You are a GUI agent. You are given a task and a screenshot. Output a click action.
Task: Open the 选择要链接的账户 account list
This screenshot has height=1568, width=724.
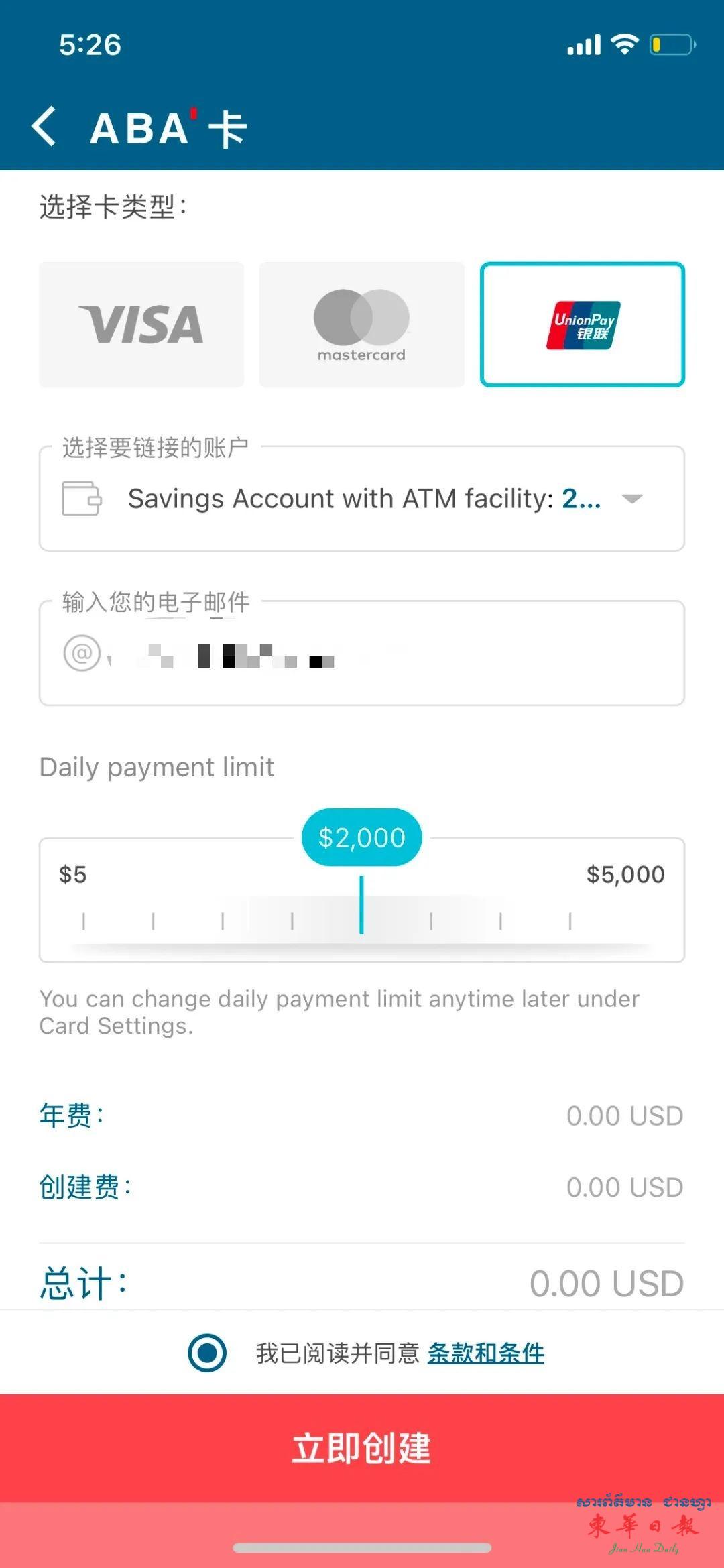[362, 498]
